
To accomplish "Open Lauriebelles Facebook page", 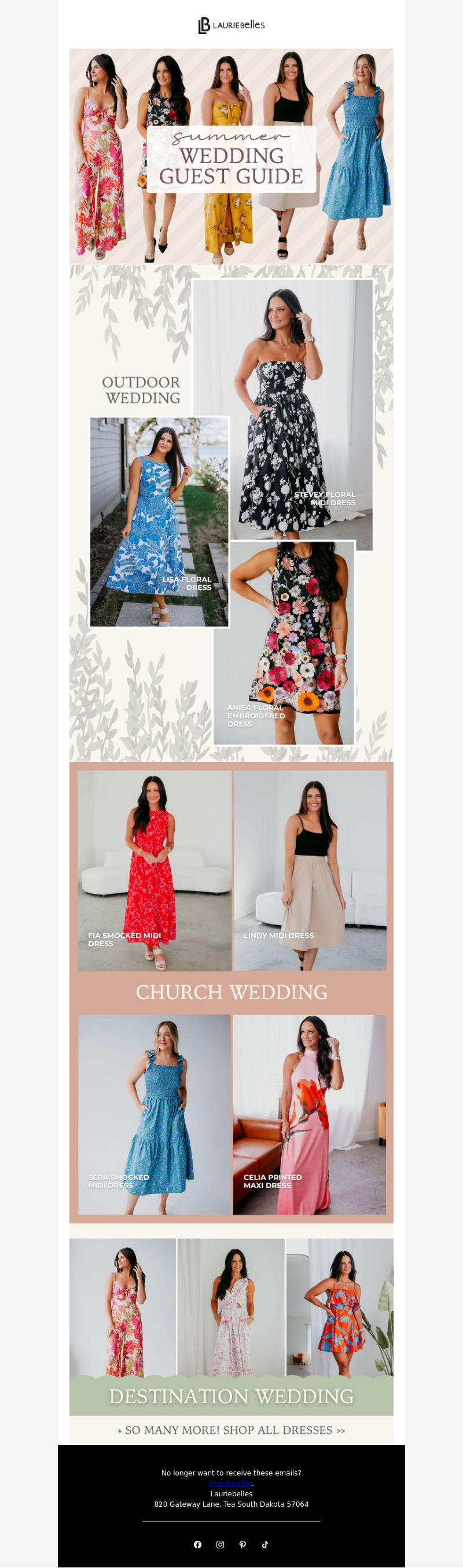I will tap(197, 1544).
